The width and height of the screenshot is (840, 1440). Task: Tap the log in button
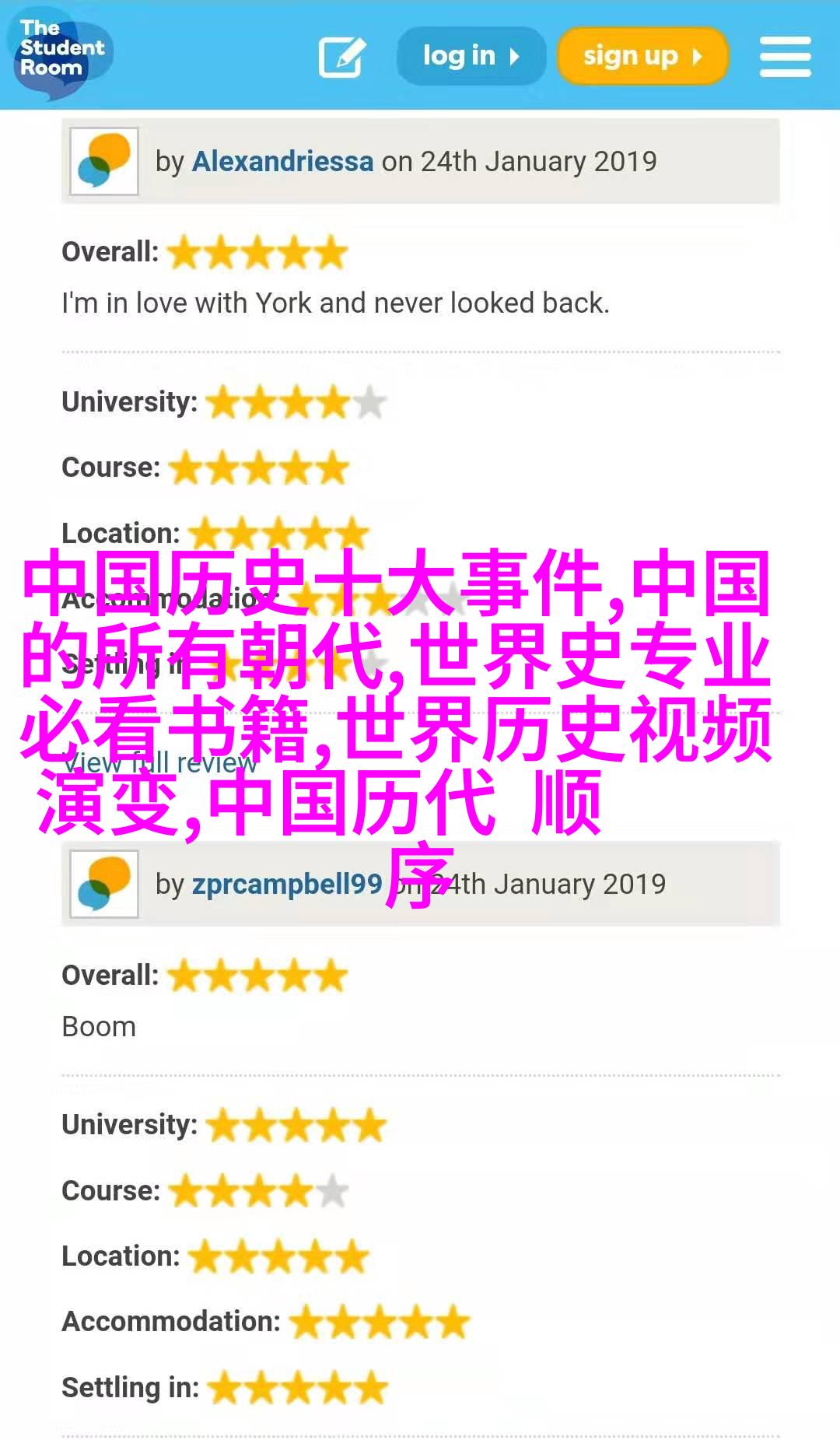click(471, 56)
